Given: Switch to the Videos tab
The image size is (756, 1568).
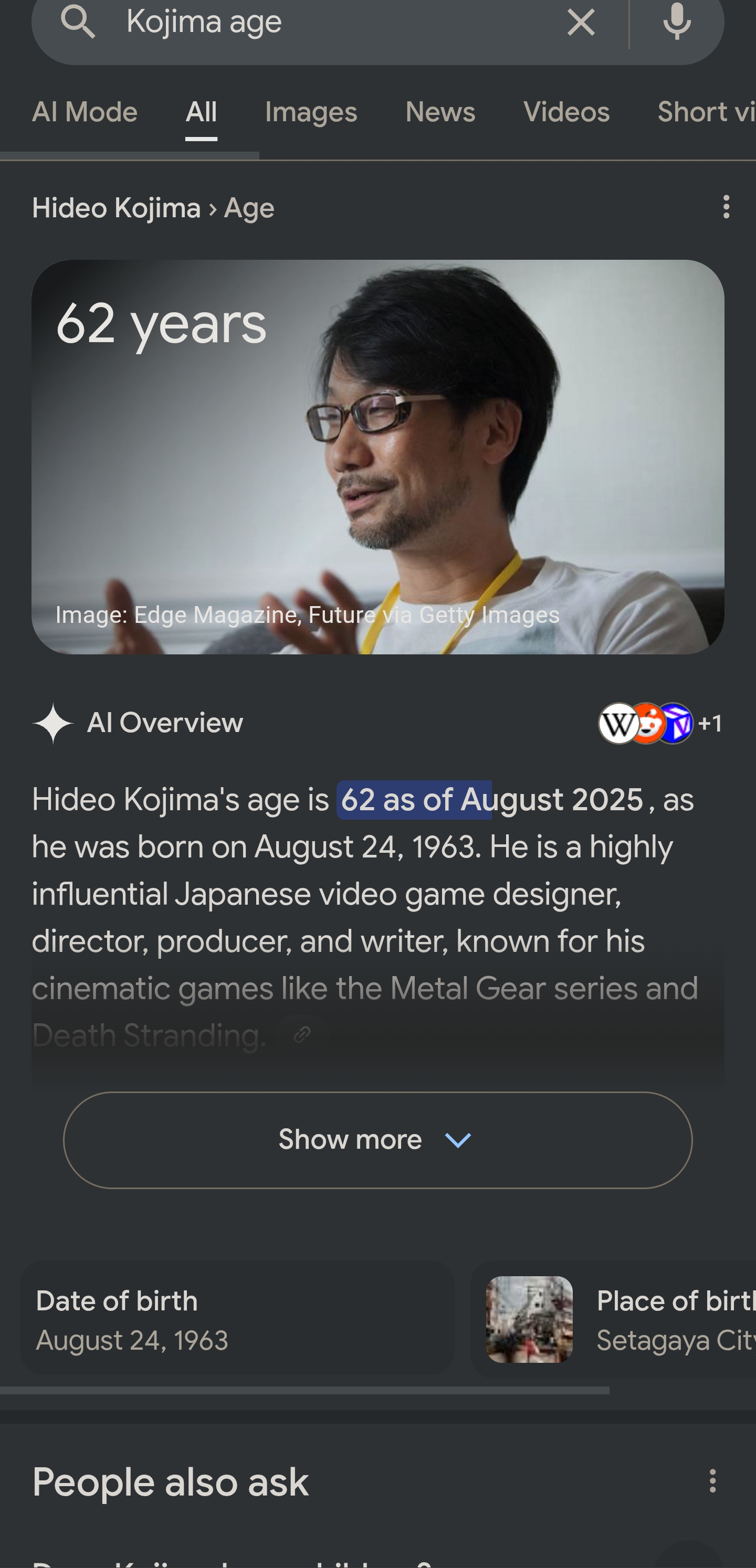Looking at the screenshot, I should click(x=566, y=112).
